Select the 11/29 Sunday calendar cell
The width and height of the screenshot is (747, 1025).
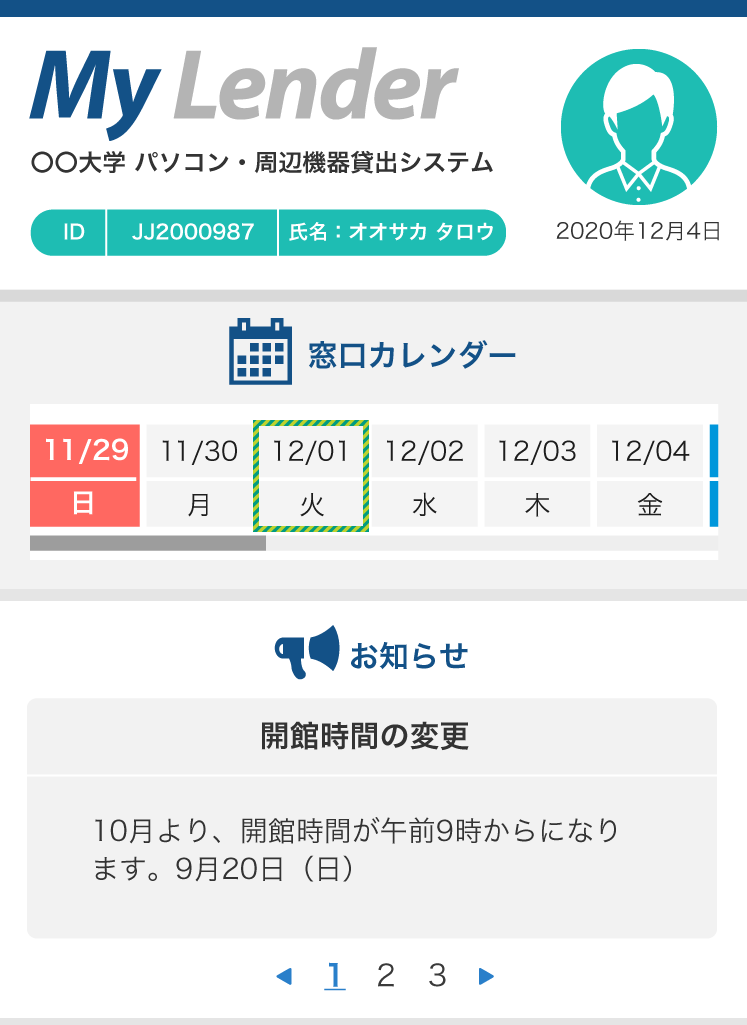click(x=83, y=475)
